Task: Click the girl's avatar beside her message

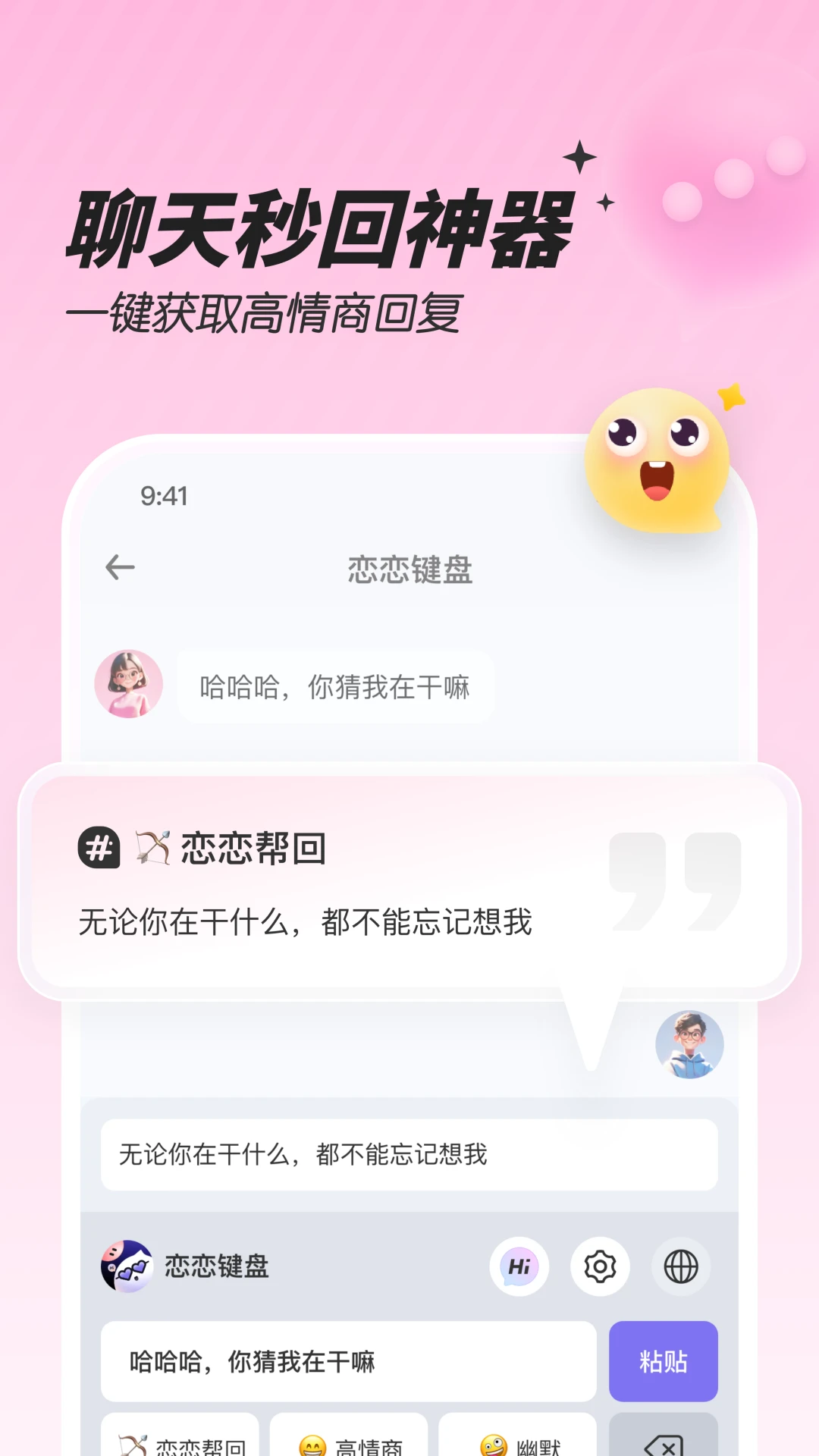Action: (129, 683)
